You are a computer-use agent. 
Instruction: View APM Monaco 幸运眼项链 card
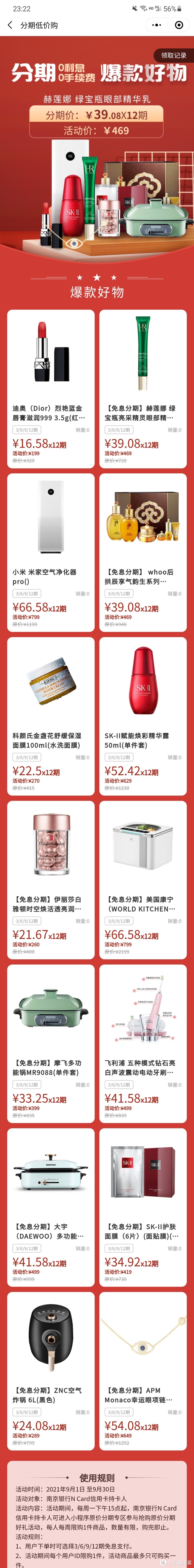tap(143, 1371)
